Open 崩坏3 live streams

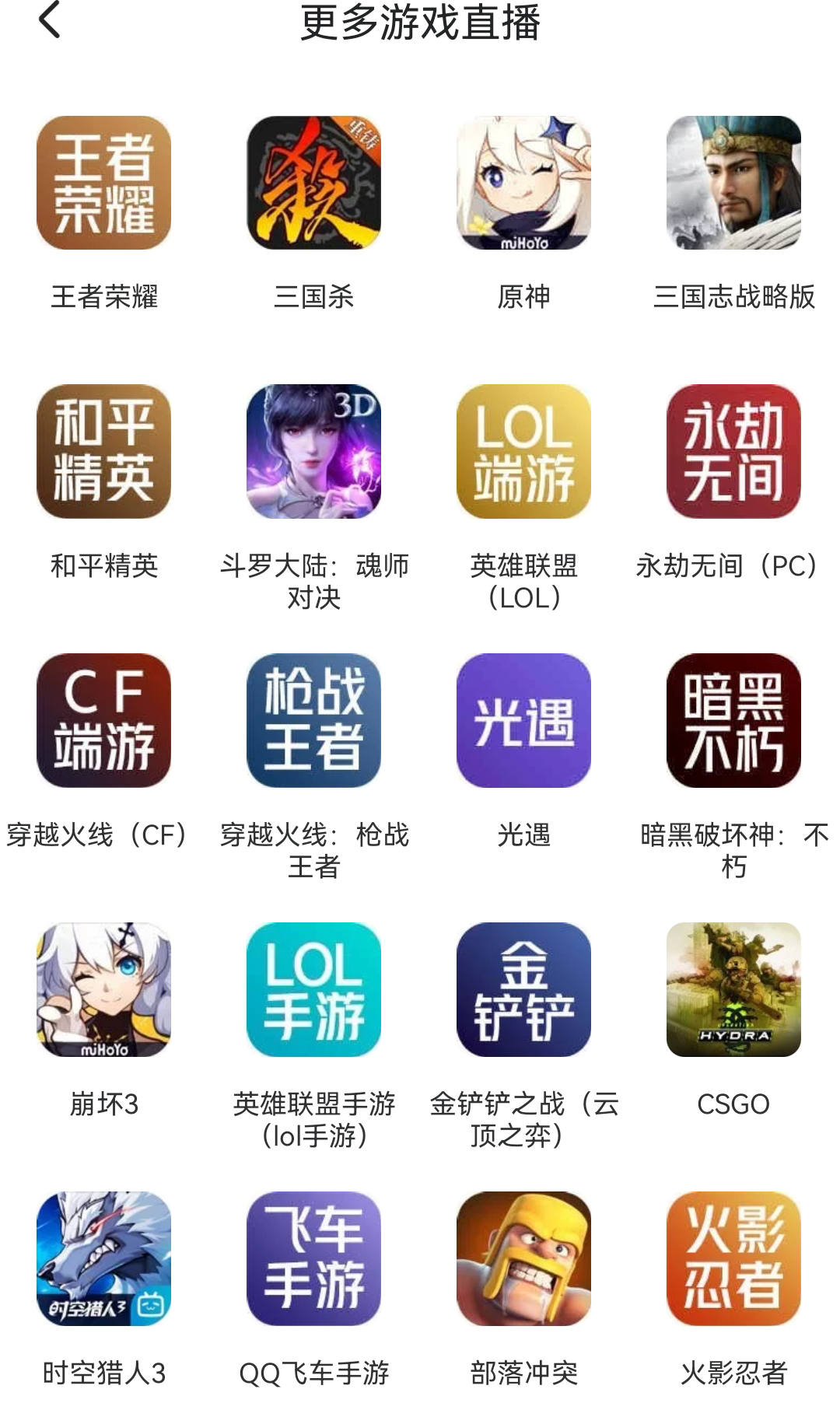tap(103, 989)
